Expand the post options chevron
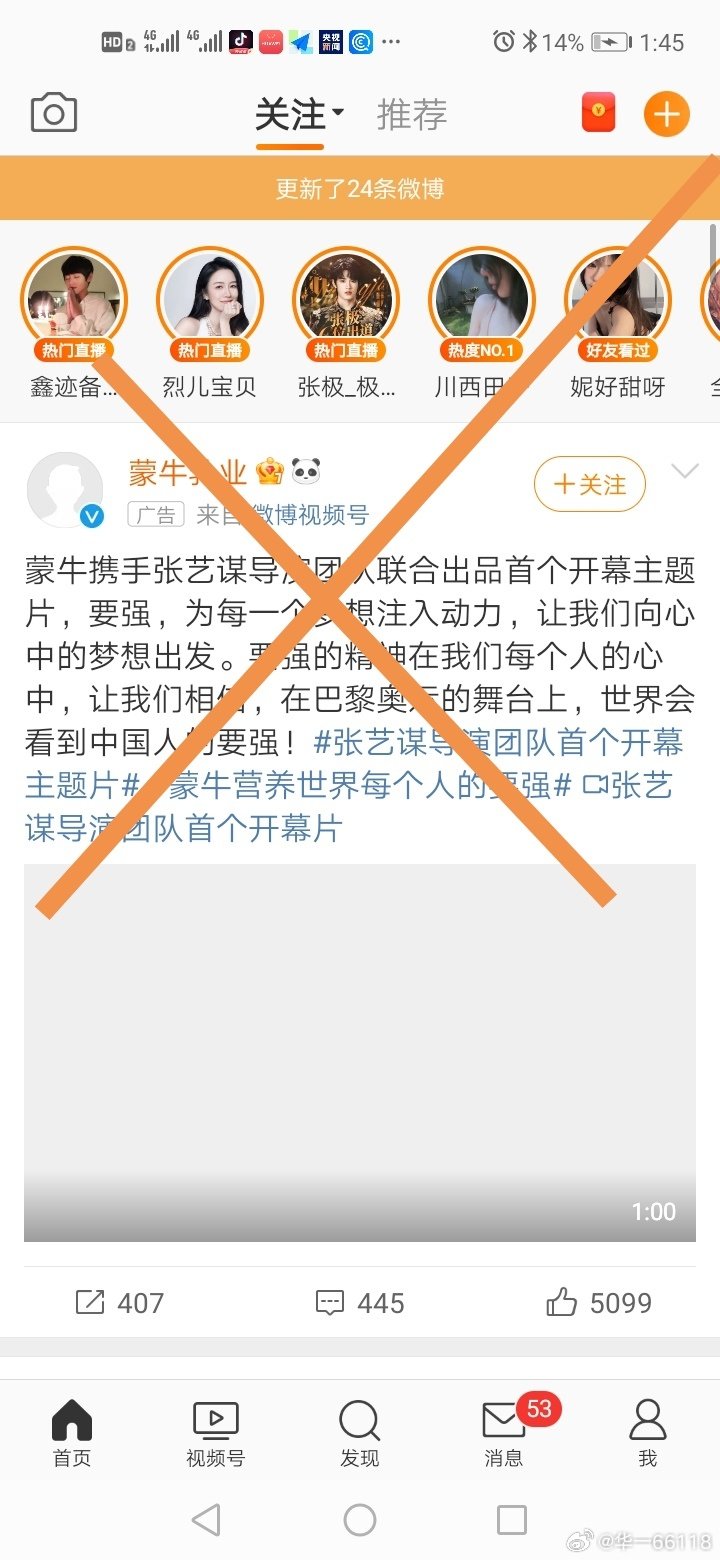This screenshot has height=1560, width=720. click(685, 471)
